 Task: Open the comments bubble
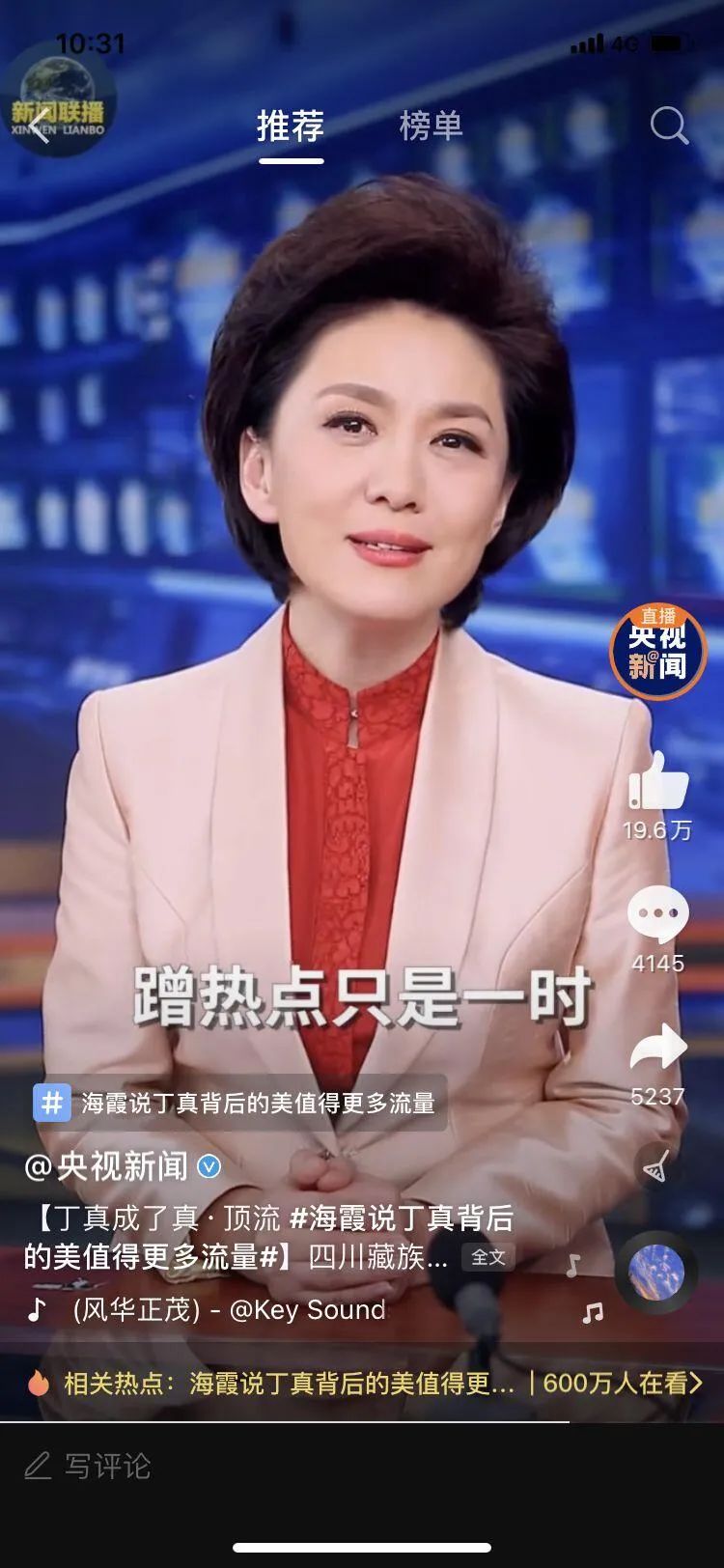coord(657,913)
